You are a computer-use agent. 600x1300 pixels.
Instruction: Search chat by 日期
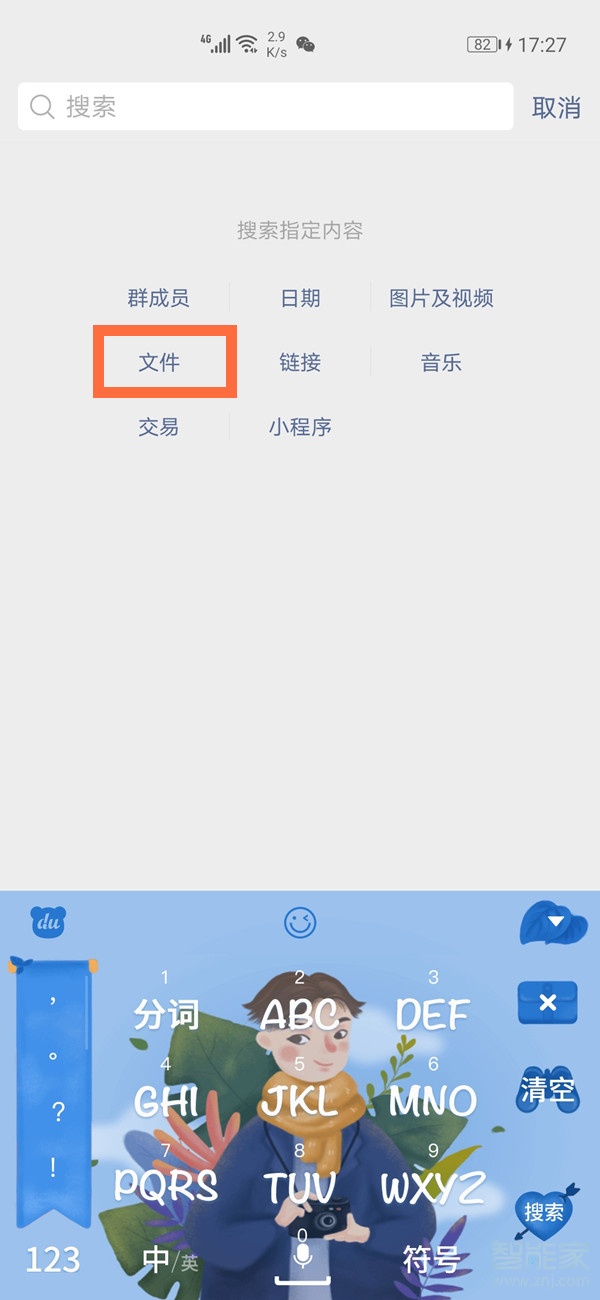coord(300,298)
